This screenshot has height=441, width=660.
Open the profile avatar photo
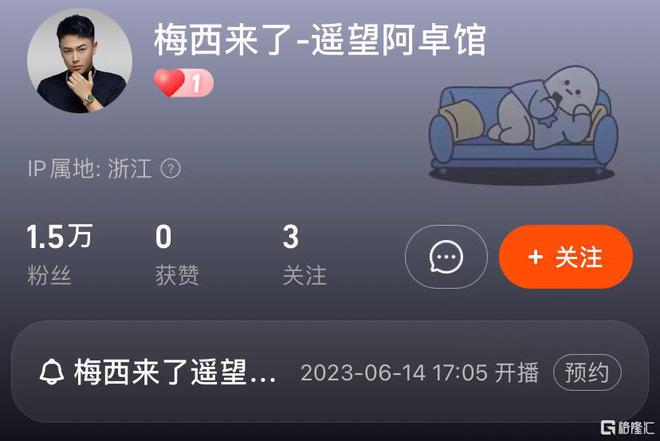(79, 62)
